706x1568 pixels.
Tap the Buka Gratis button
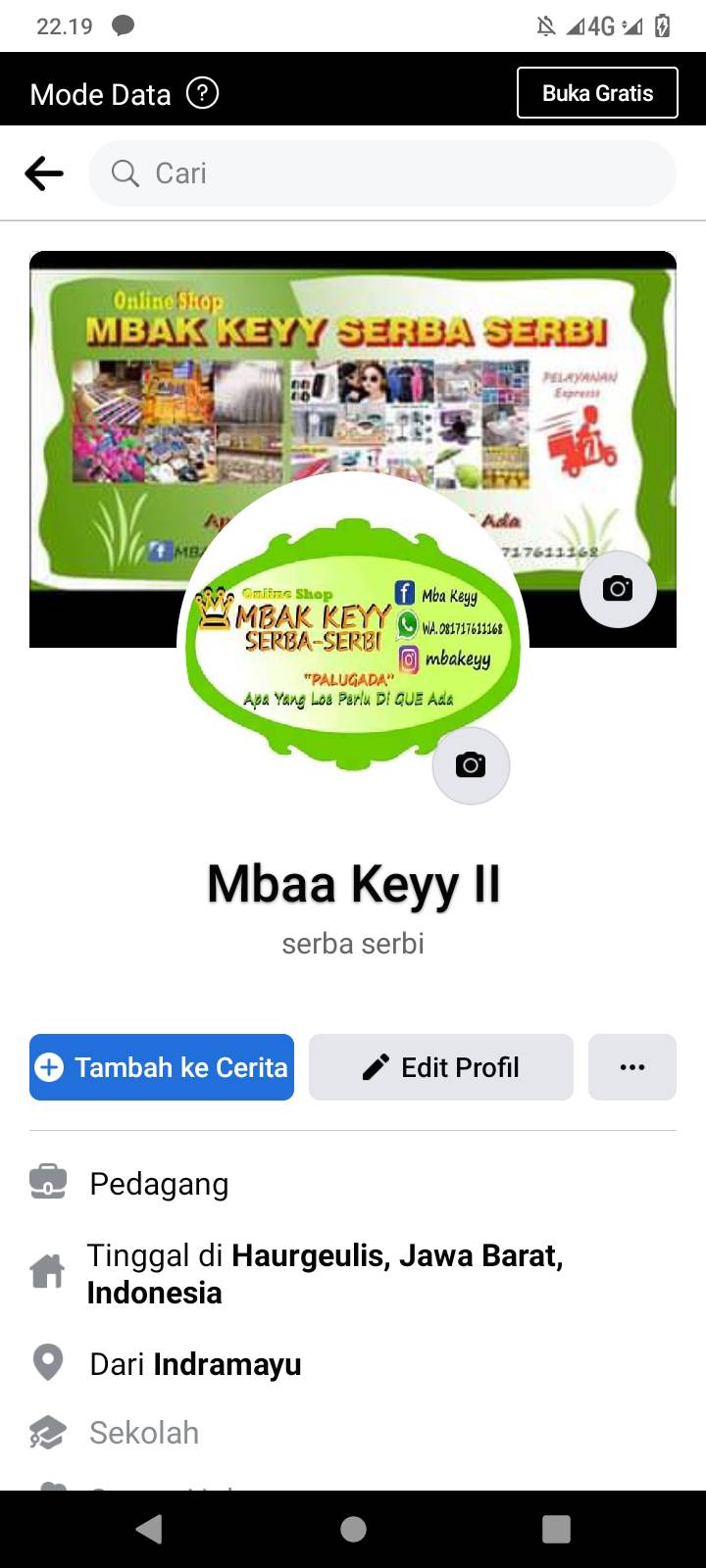click(597, 93)
